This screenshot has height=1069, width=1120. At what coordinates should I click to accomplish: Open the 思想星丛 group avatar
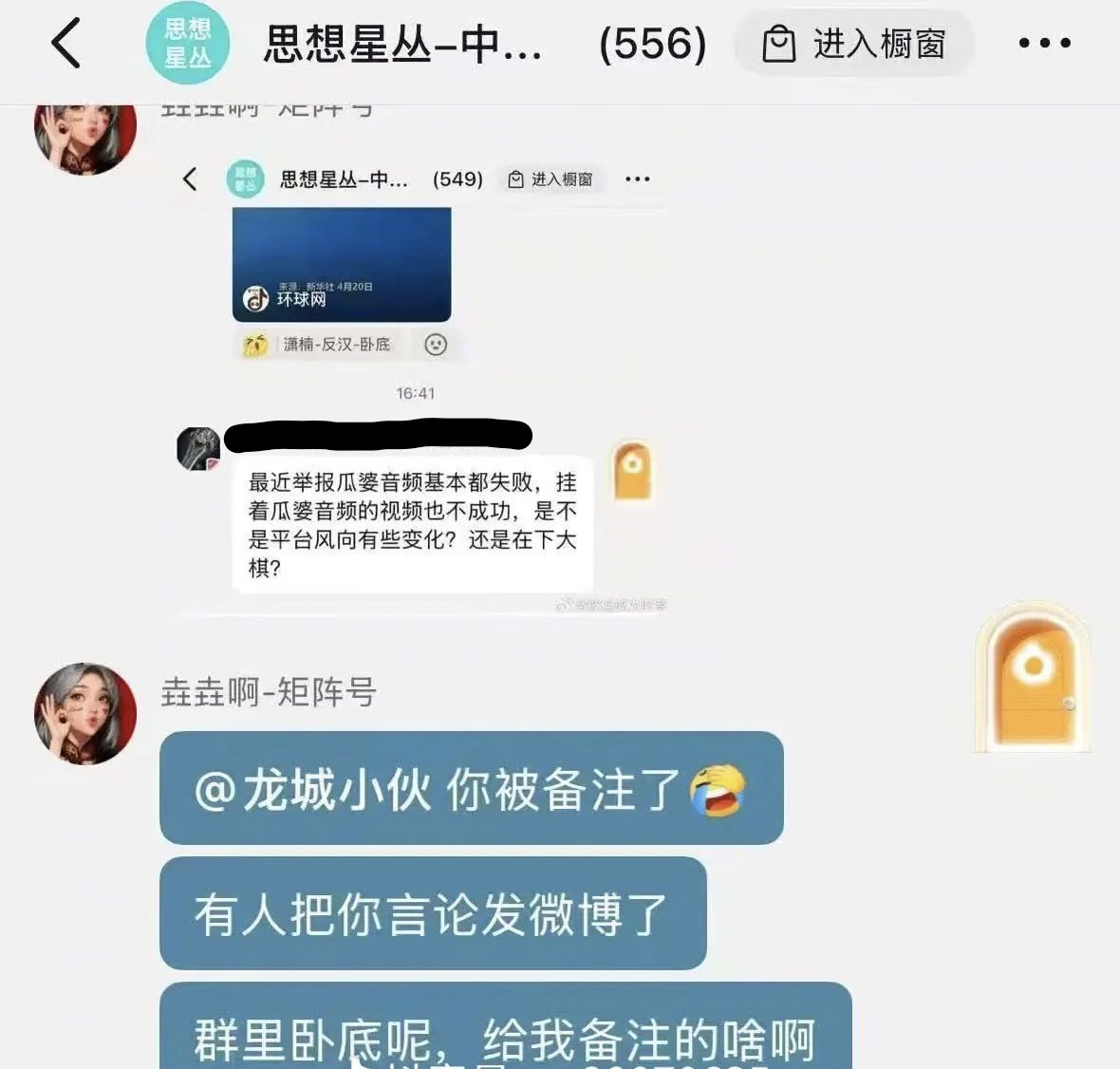click(x=188, y=44)
